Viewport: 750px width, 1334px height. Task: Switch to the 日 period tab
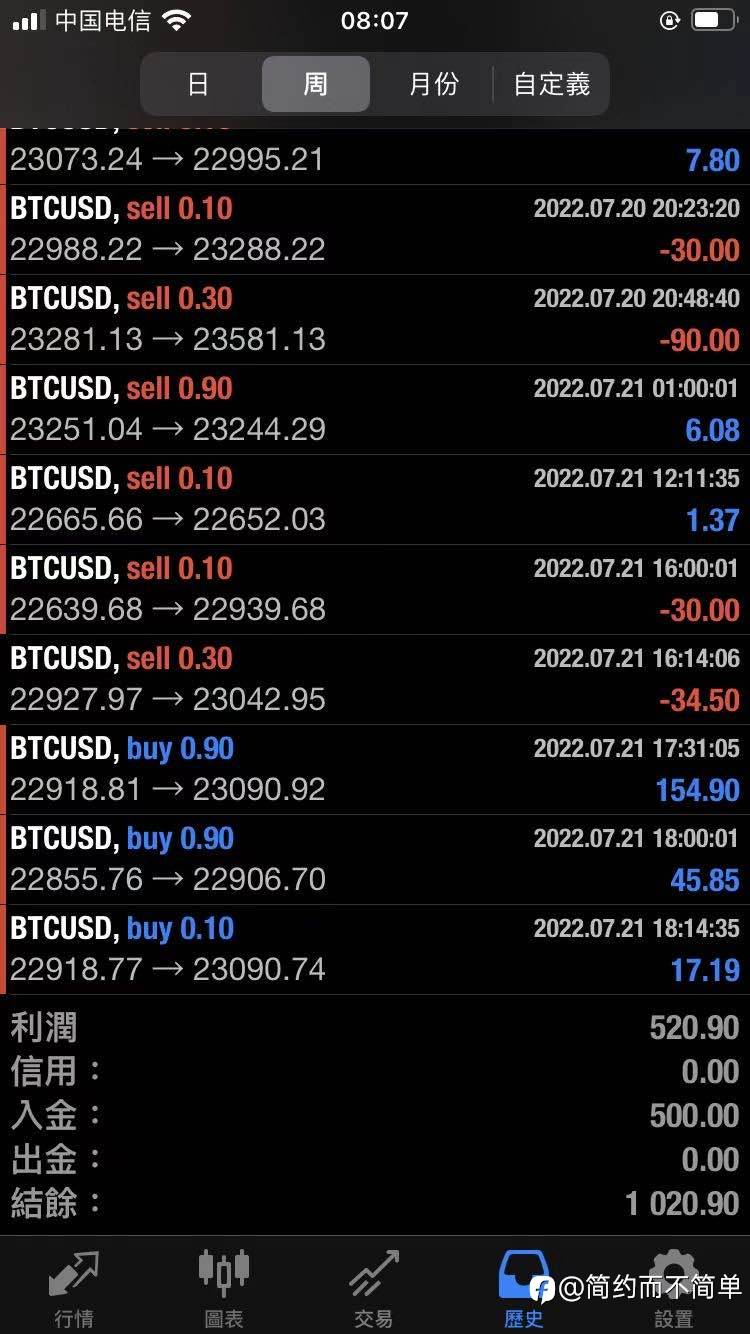point(198,84)
